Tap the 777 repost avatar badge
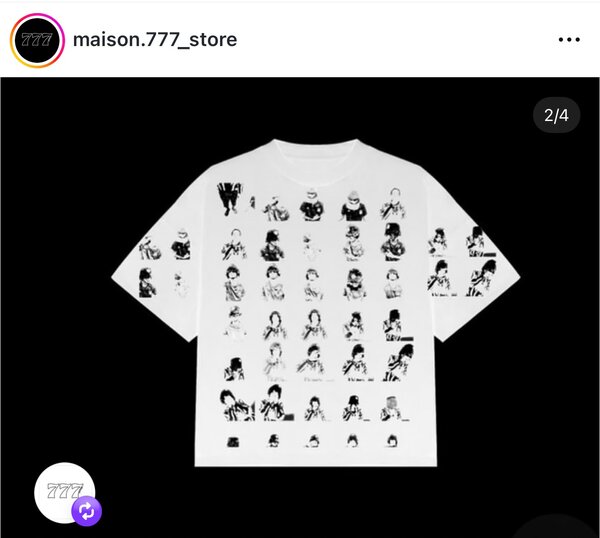 click(66, 494)
